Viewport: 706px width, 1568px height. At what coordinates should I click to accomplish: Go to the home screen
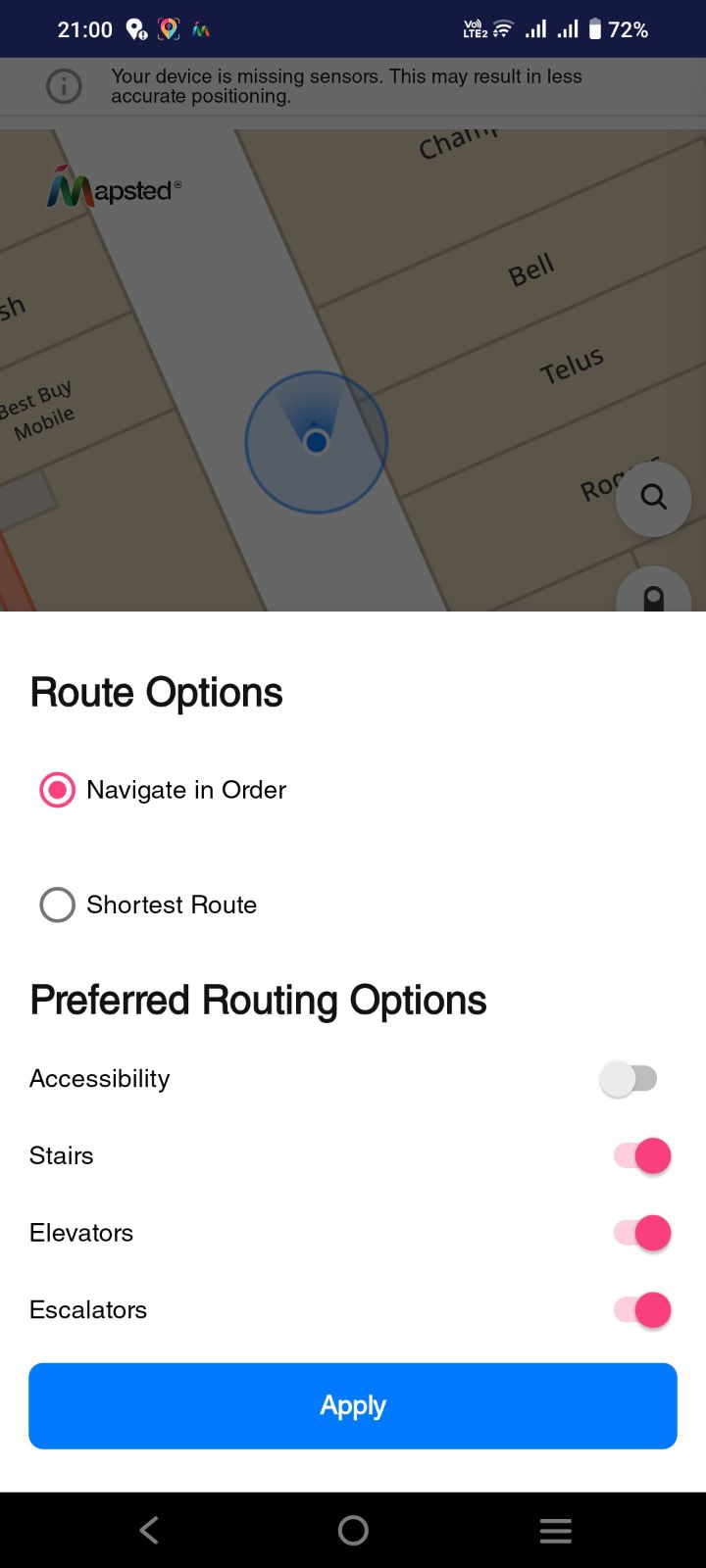353,1530
